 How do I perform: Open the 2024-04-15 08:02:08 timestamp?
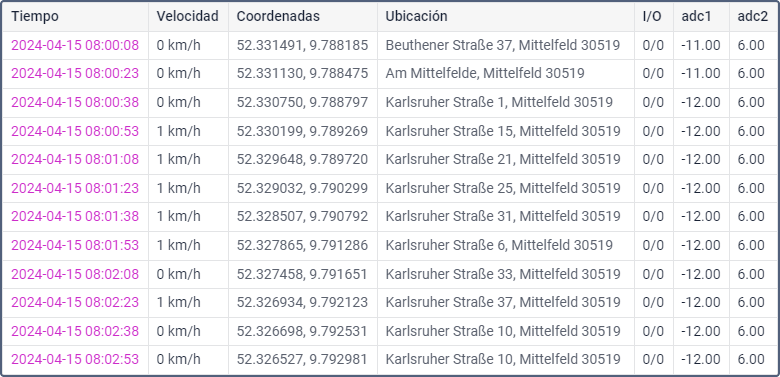pos(75,274)
